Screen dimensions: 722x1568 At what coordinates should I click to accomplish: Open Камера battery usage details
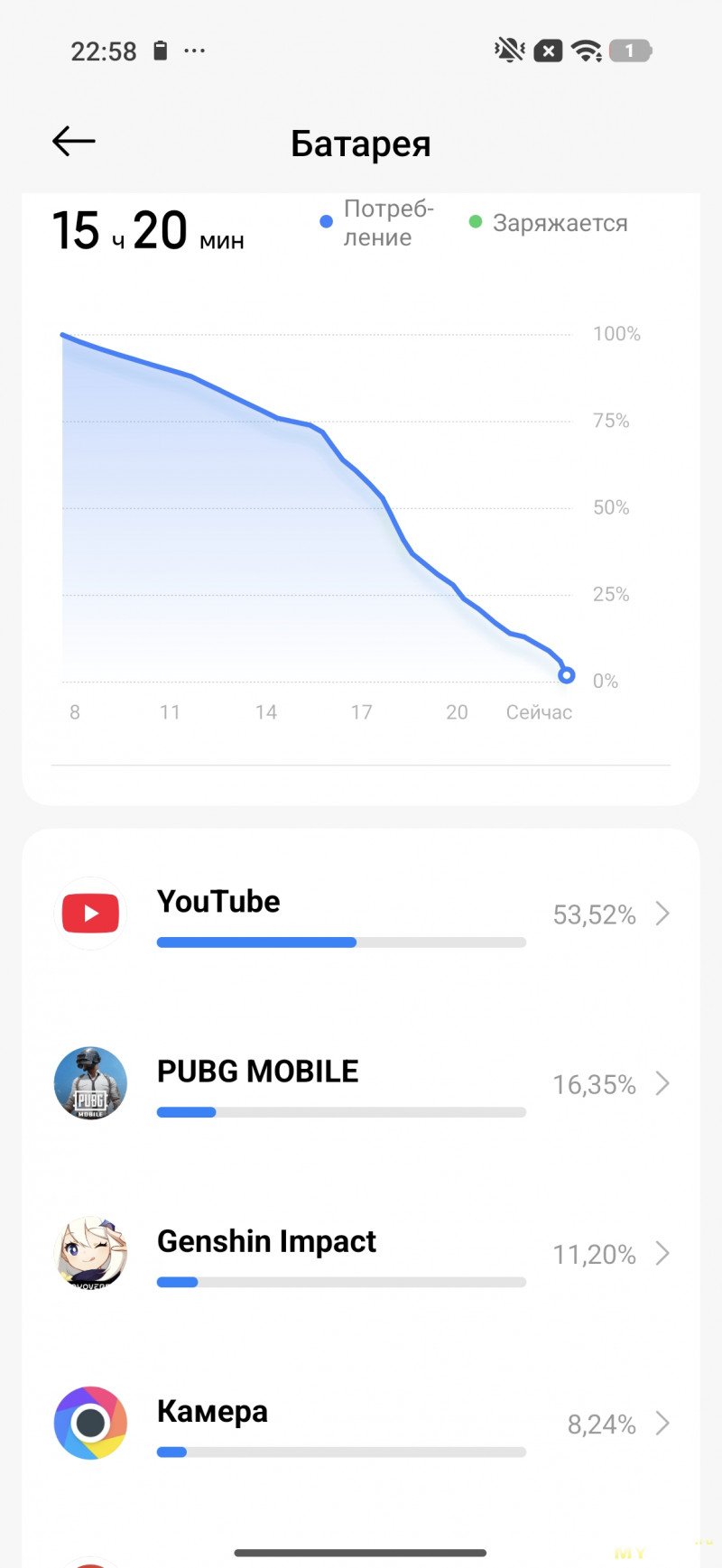click(x=361, y=1423)
